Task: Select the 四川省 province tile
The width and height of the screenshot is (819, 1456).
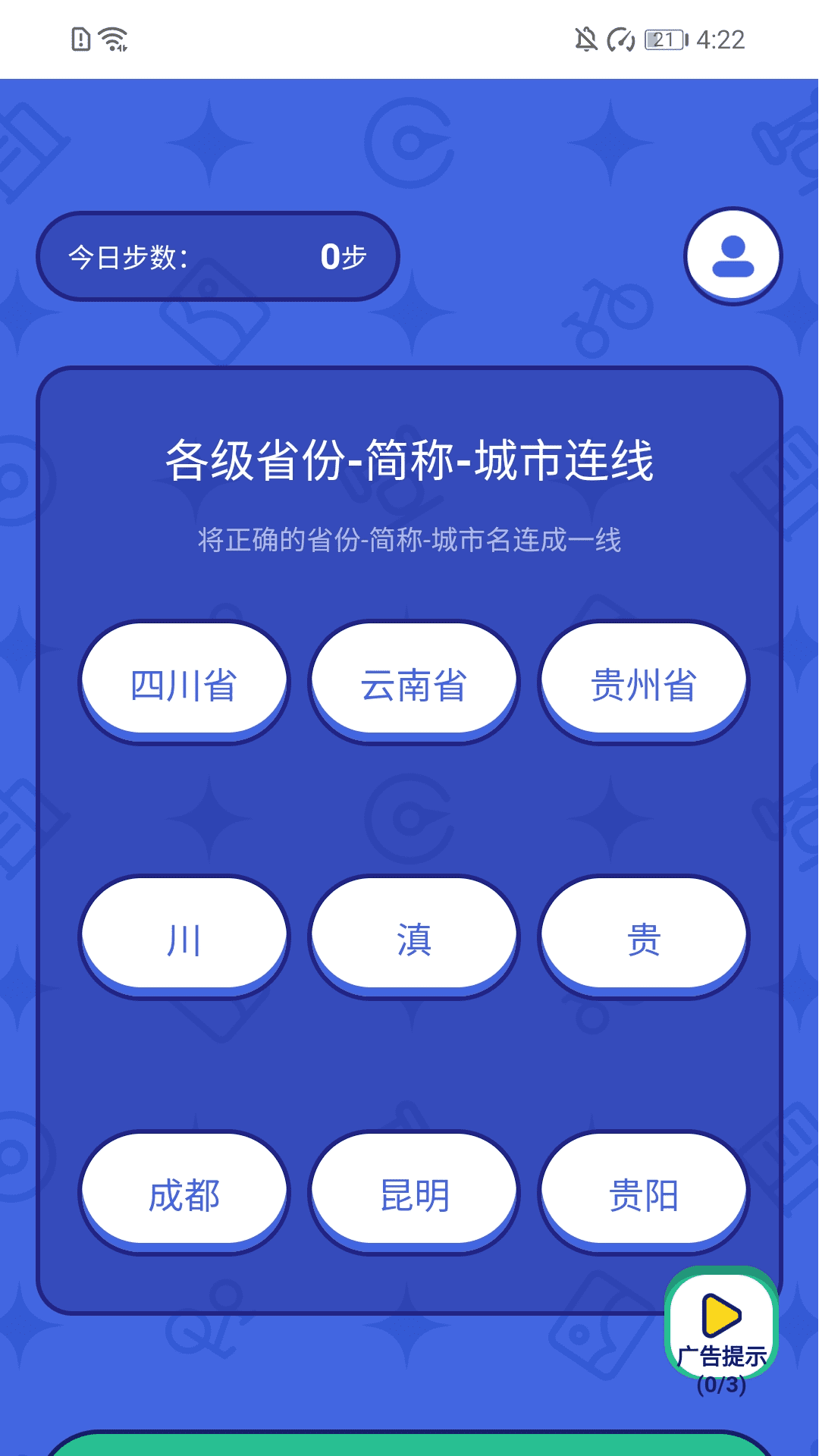Action: tap(184, 682)
